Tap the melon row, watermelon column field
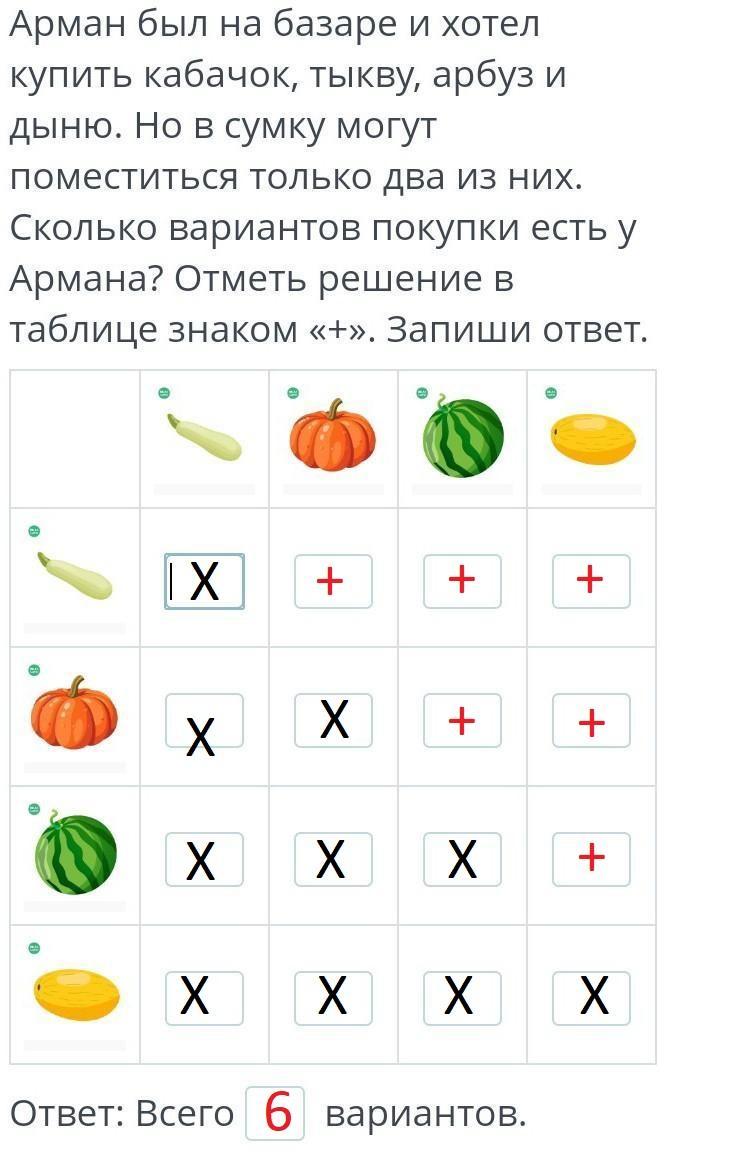The image size is (752, 1164). pyautogui.click(x=462, y=998)
